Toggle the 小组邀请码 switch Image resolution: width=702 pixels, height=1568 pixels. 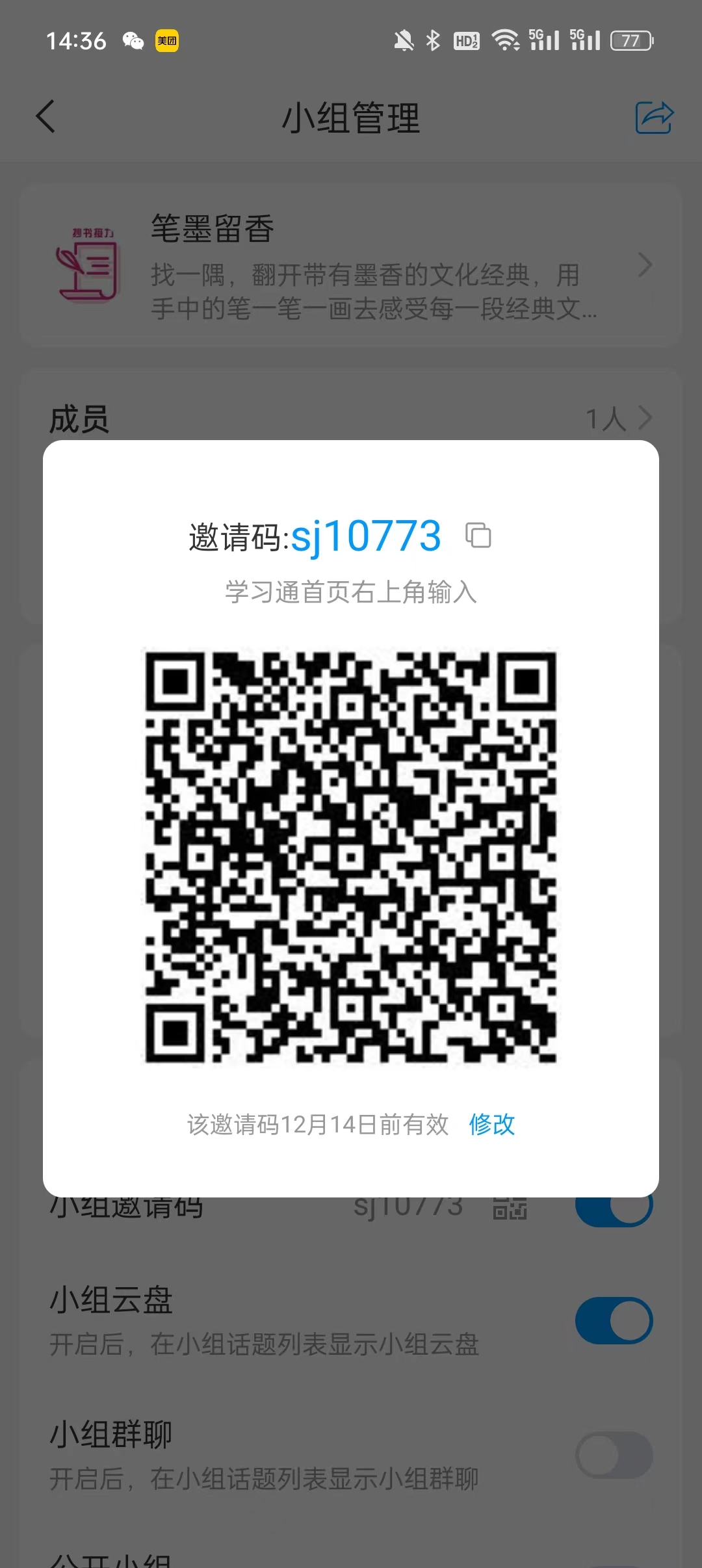[614, 1209]
